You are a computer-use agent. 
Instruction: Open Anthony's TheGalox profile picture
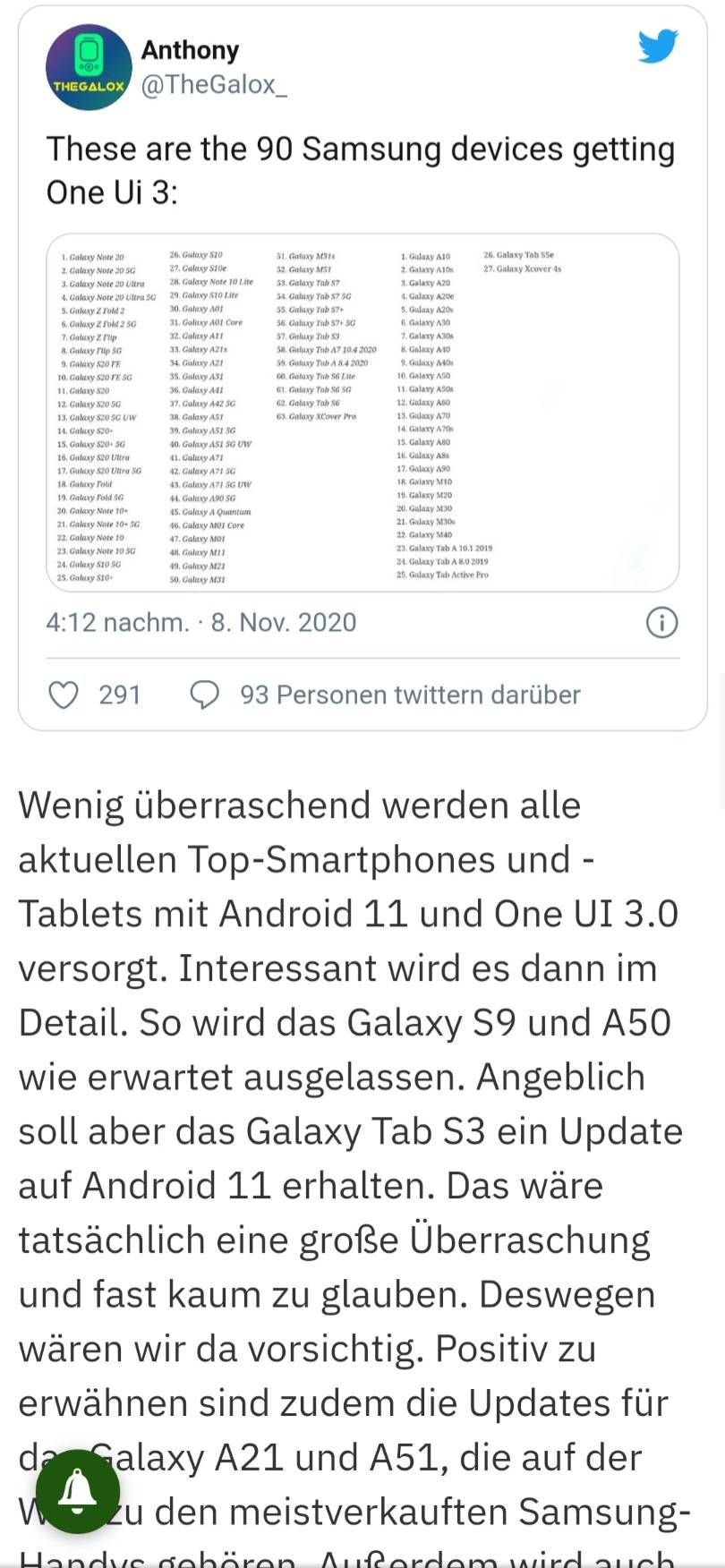point(89,68)
